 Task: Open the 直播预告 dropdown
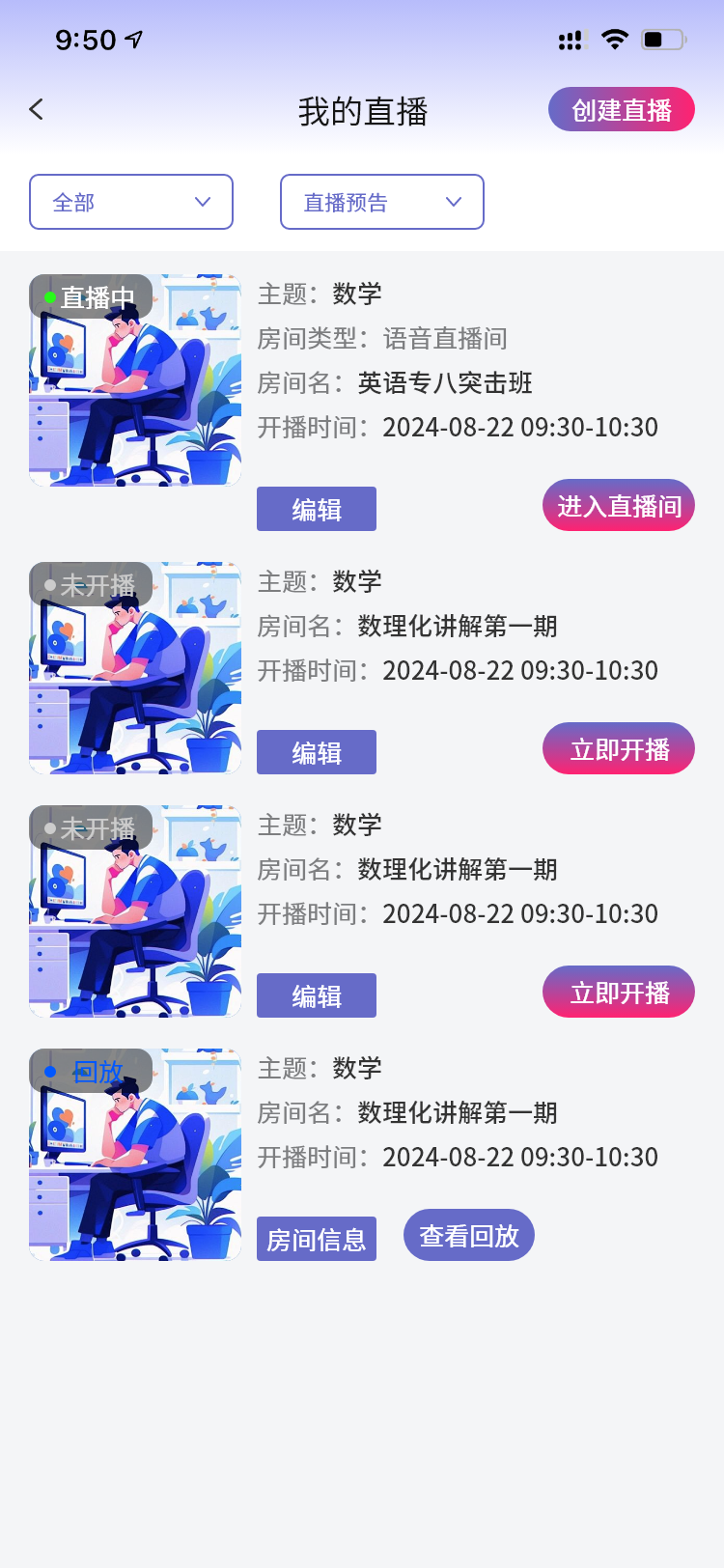pyautogui.click(x=382, y=202)
